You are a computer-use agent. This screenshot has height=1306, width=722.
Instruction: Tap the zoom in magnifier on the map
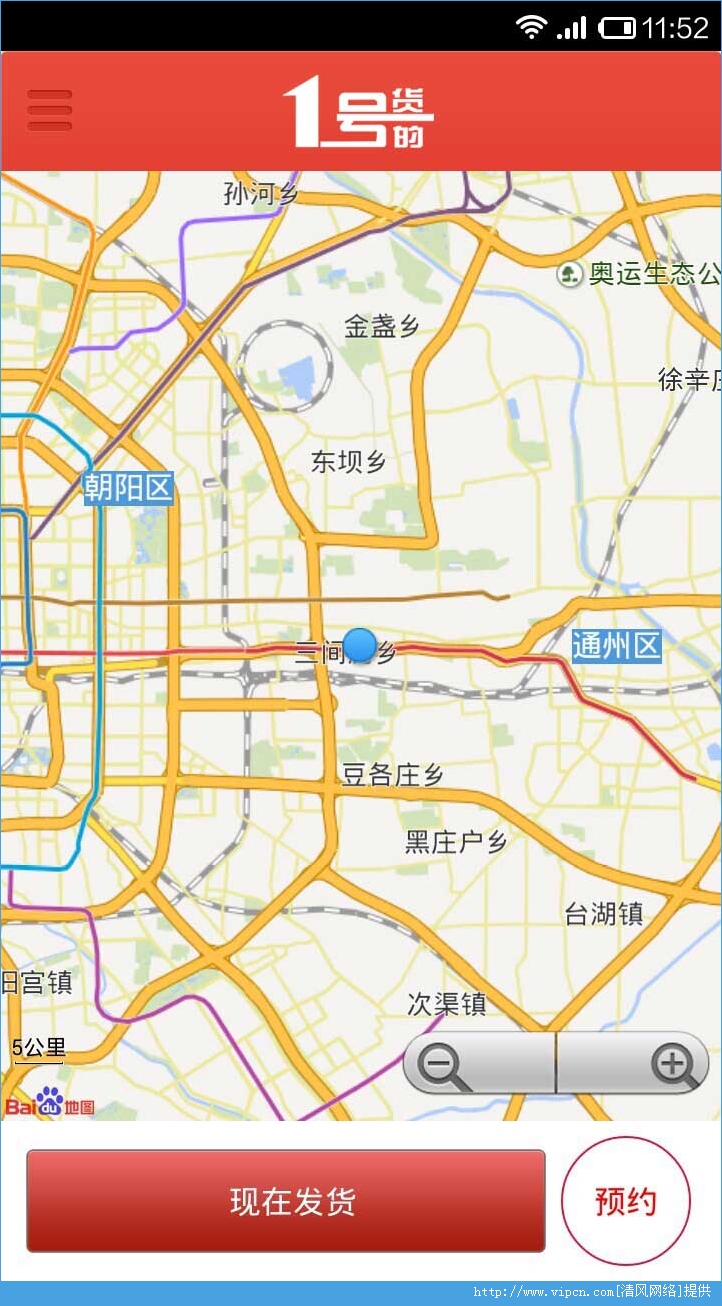[672, 1062]
